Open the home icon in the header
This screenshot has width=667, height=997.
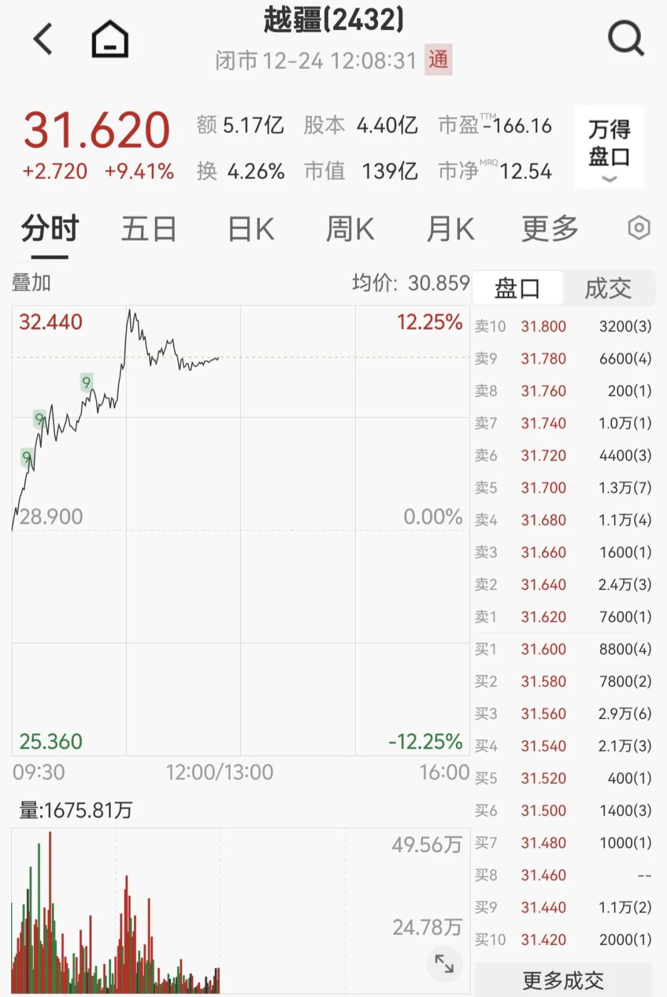point(110,40)
